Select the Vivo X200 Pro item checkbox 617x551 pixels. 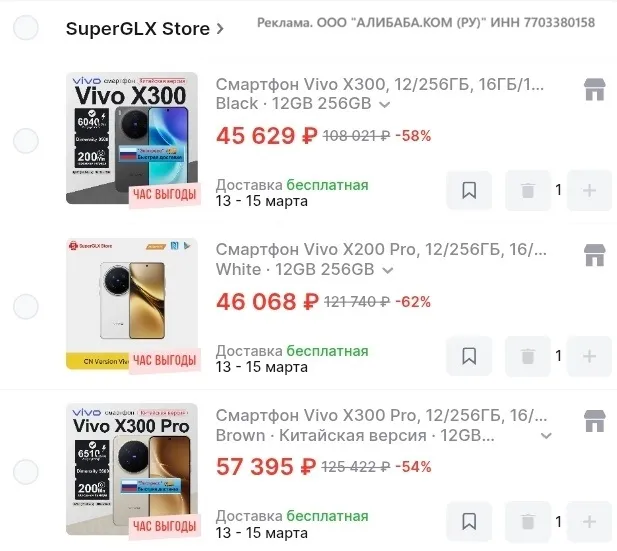26,306
